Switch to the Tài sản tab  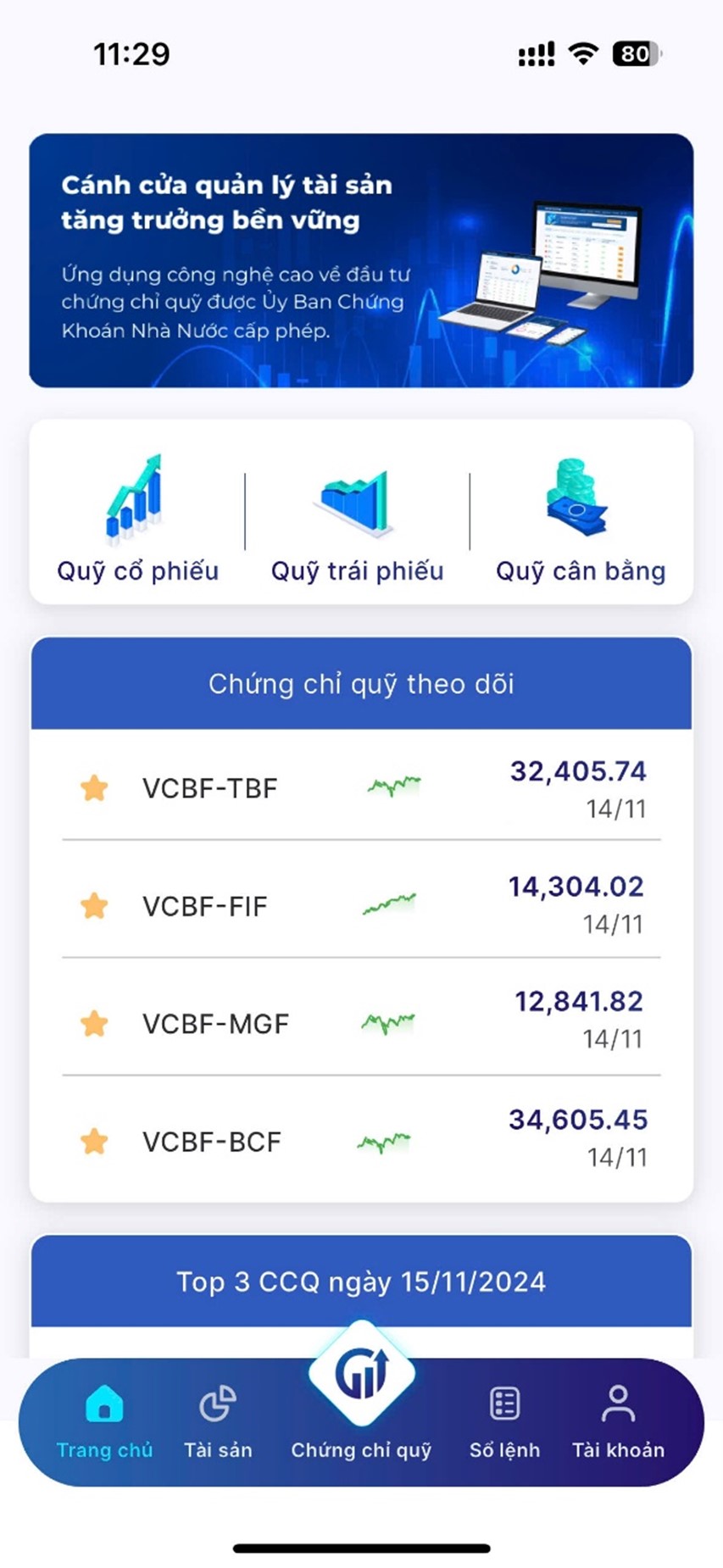218,1421
